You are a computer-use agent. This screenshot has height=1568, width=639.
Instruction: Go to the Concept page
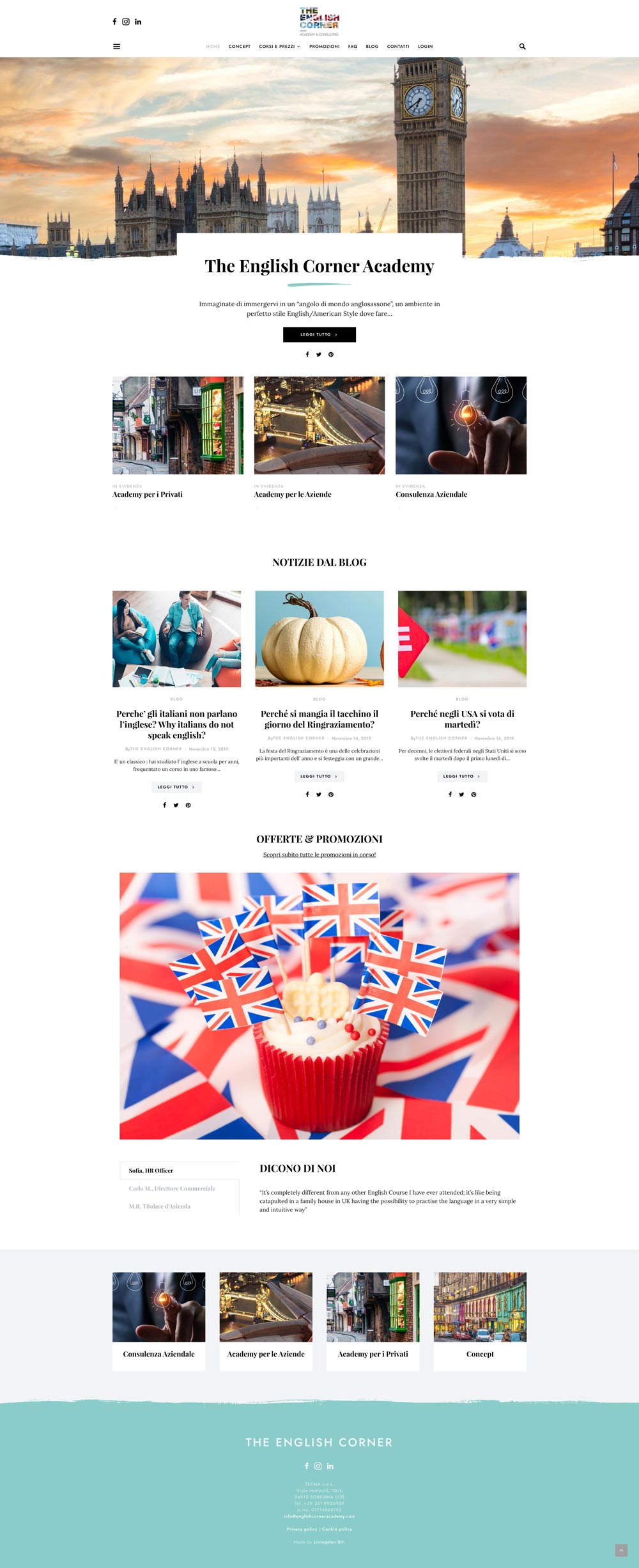(x=240, y=47)
